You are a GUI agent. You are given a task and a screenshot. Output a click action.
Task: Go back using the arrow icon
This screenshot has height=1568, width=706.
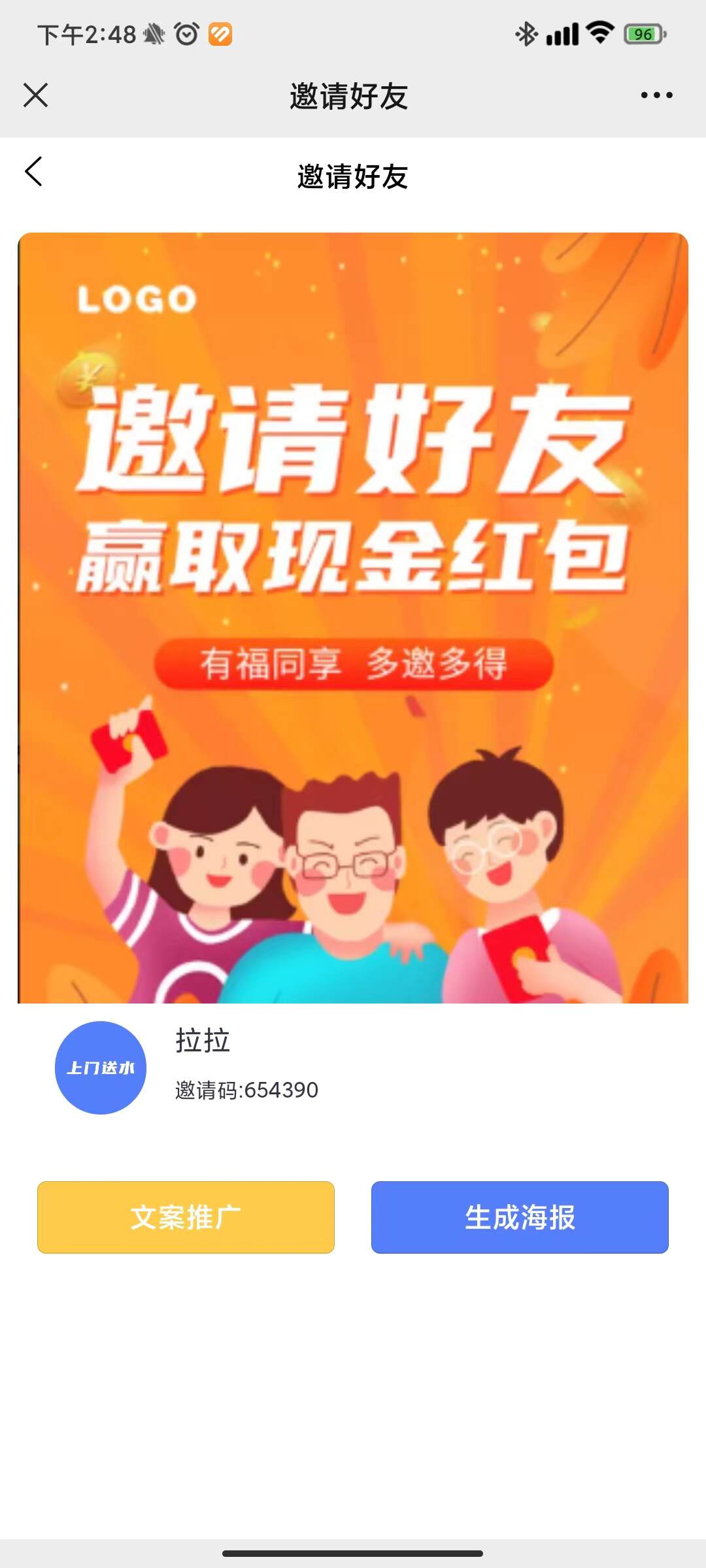coord(34,172)
